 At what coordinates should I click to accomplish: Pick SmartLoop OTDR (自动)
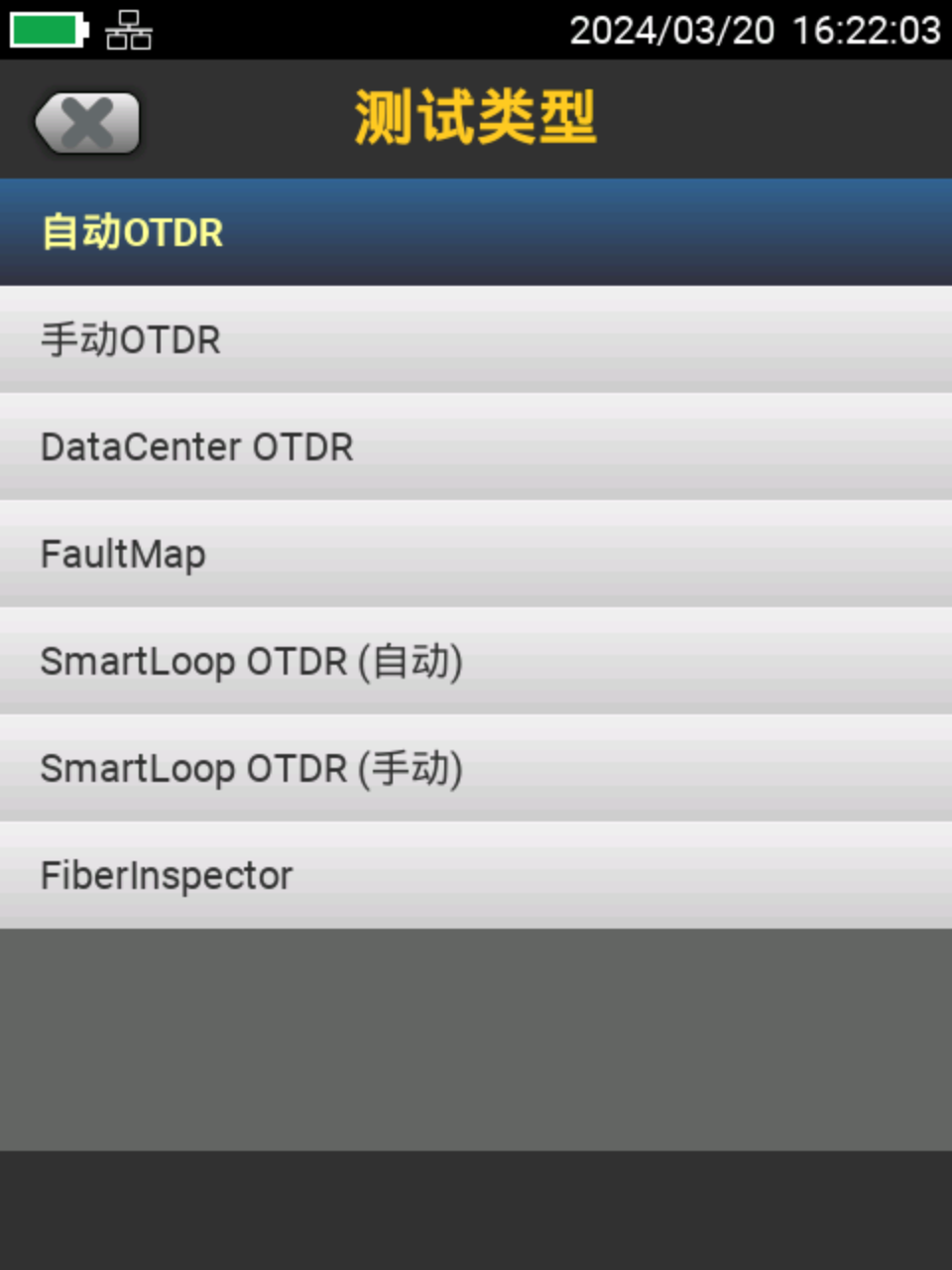(476, 661)
